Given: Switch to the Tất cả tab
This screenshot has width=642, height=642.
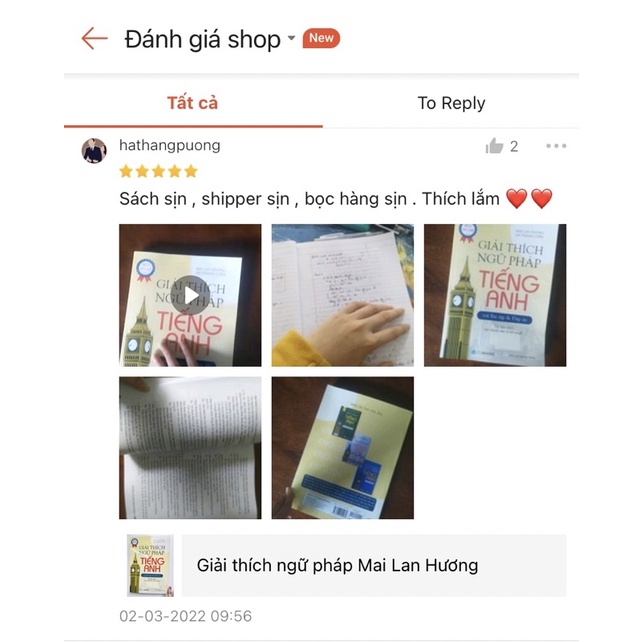Looking at the screenshot, I should (193, 103).
